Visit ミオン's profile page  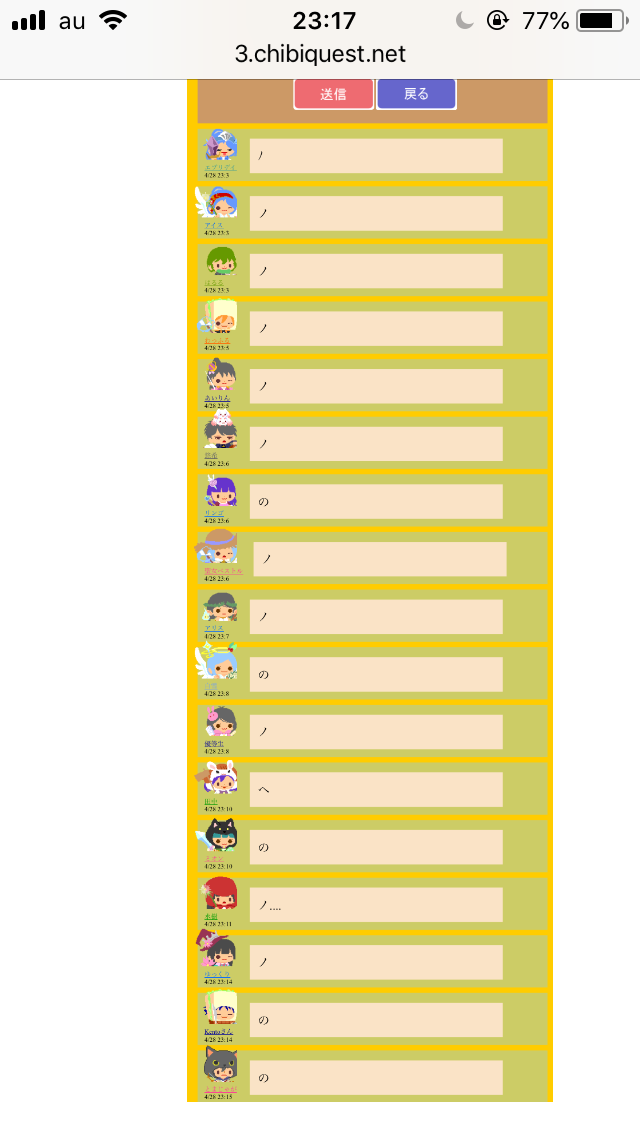214,858
